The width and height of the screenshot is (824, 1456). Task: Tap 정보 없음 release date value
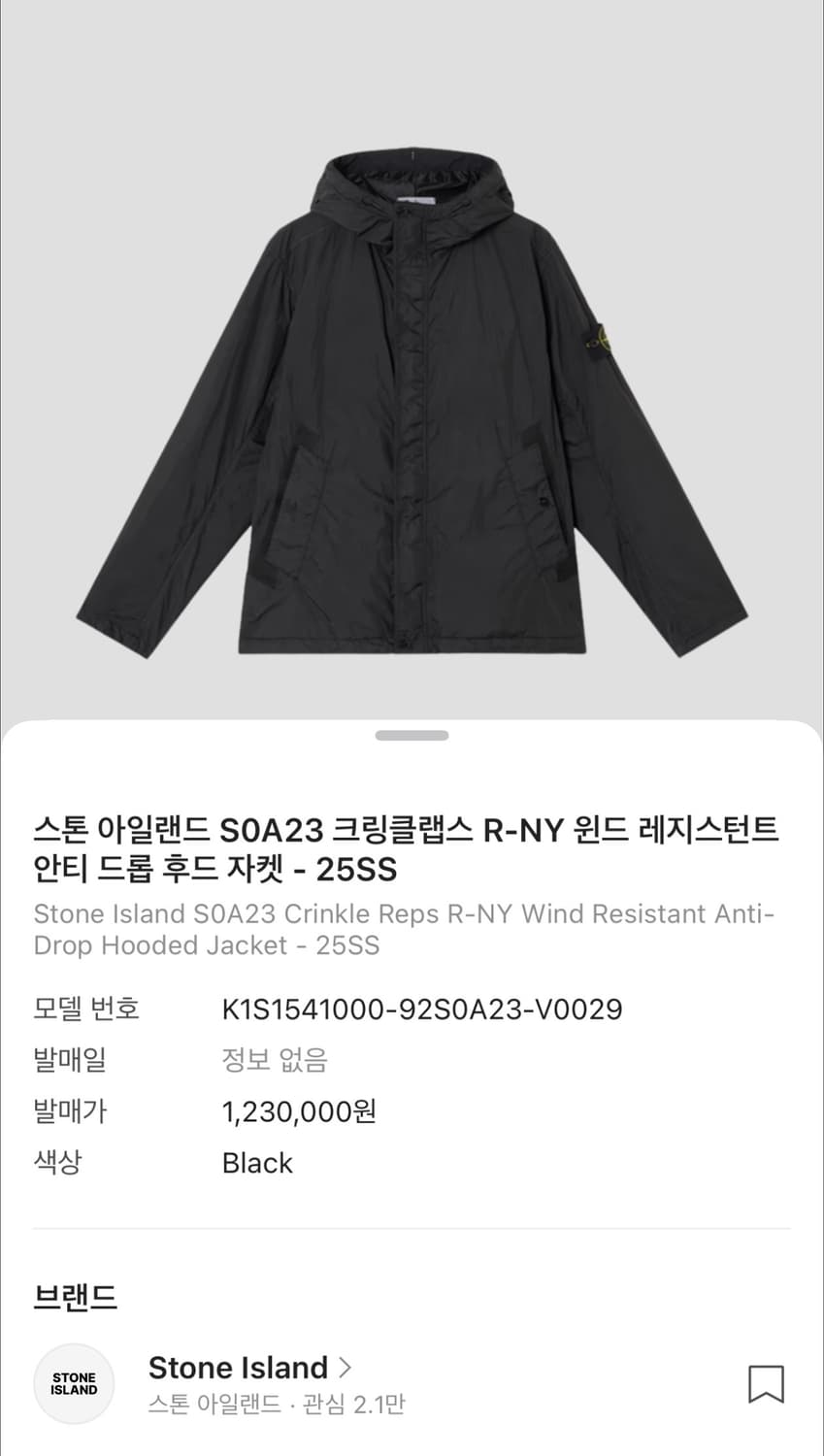[274, 1060]
